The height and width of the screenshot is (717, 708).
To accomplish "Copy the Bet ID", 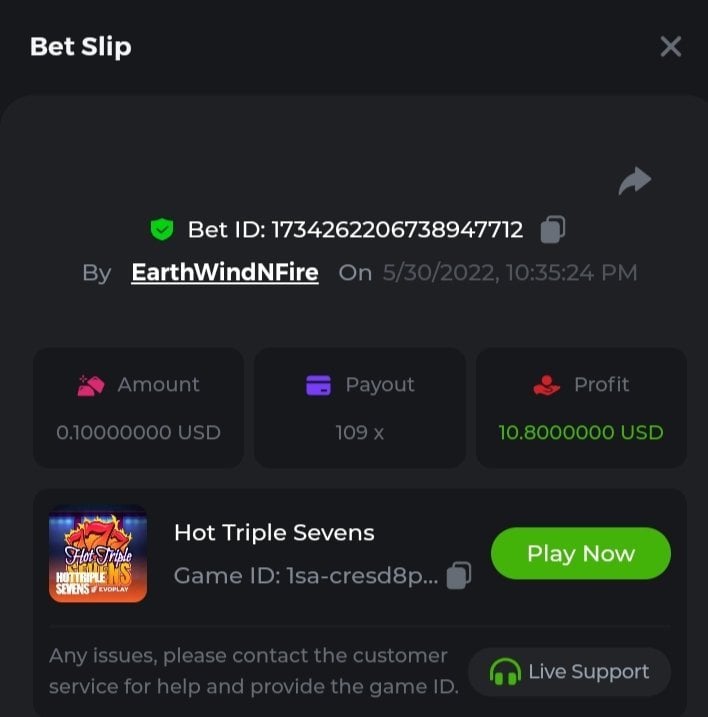I will click(x=552, y=230).
